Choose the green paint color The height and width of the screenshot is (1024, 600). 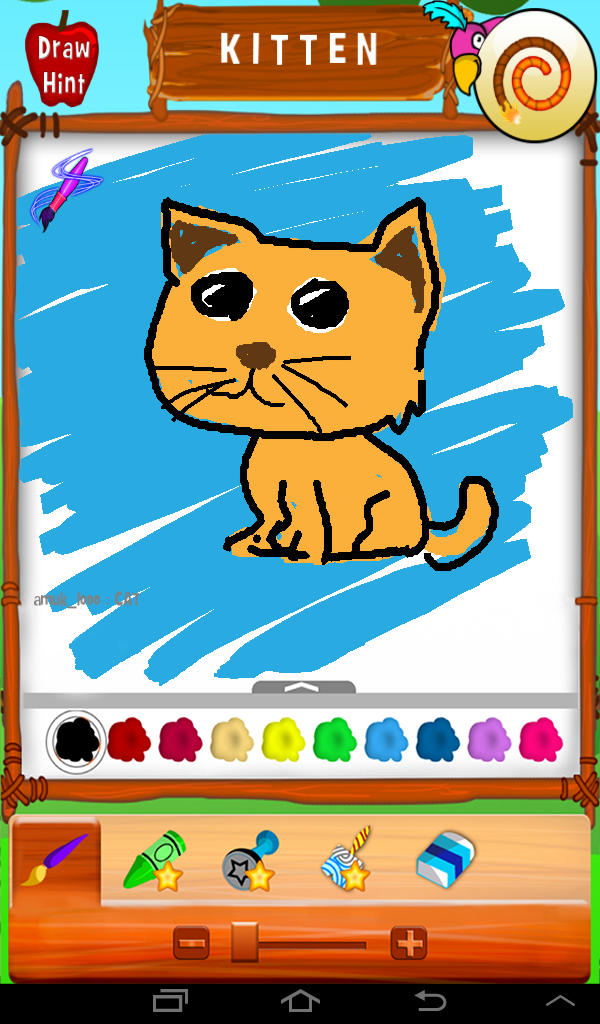point(335,740)
